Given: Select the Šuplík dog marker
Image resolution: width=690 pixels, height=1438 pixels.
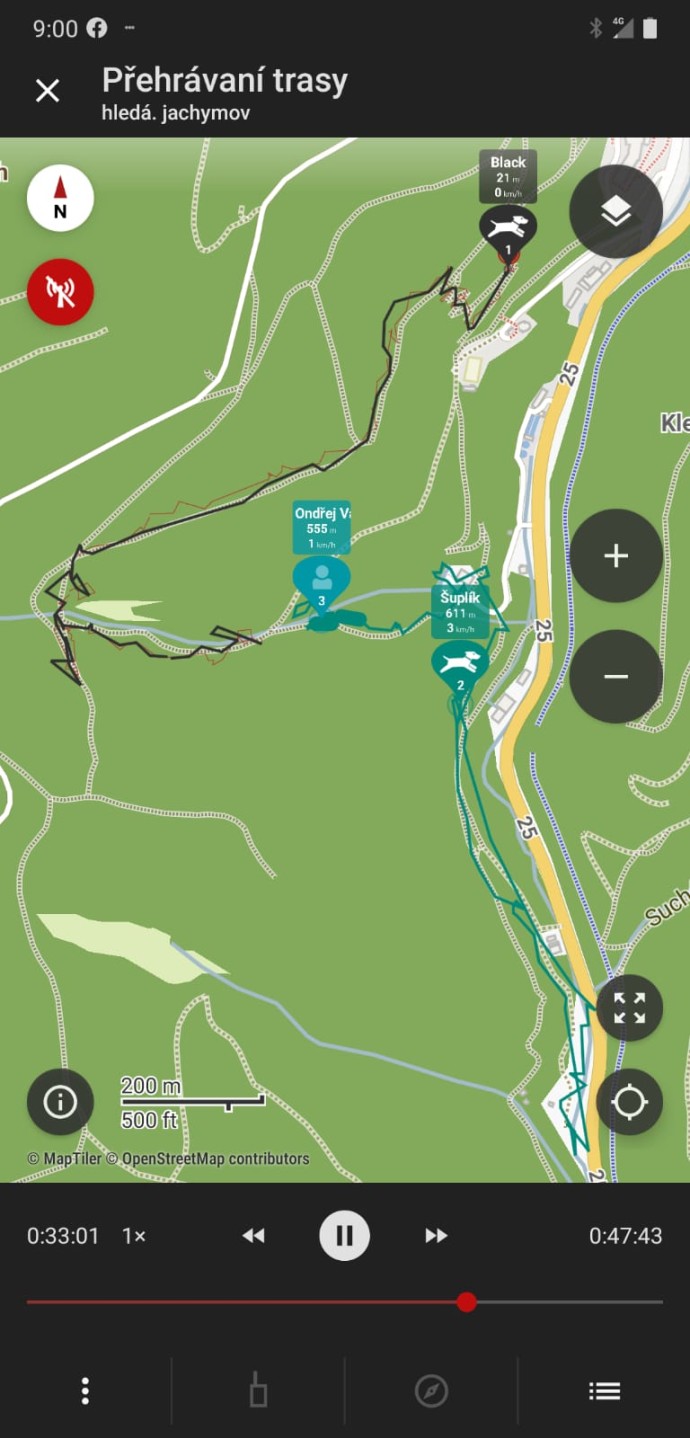Looking at the screenshot, I should click(460, 662).
